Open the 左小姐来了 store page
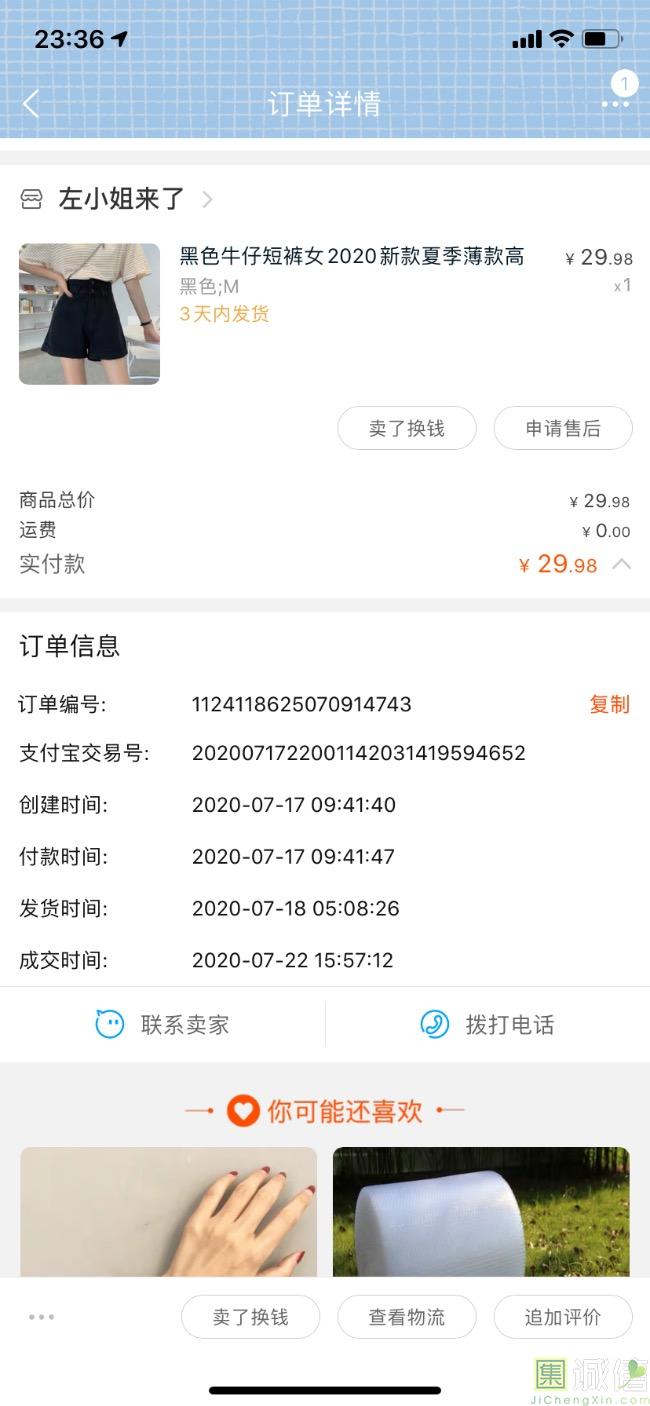The image size is (650, 1406). click(122, 199)
